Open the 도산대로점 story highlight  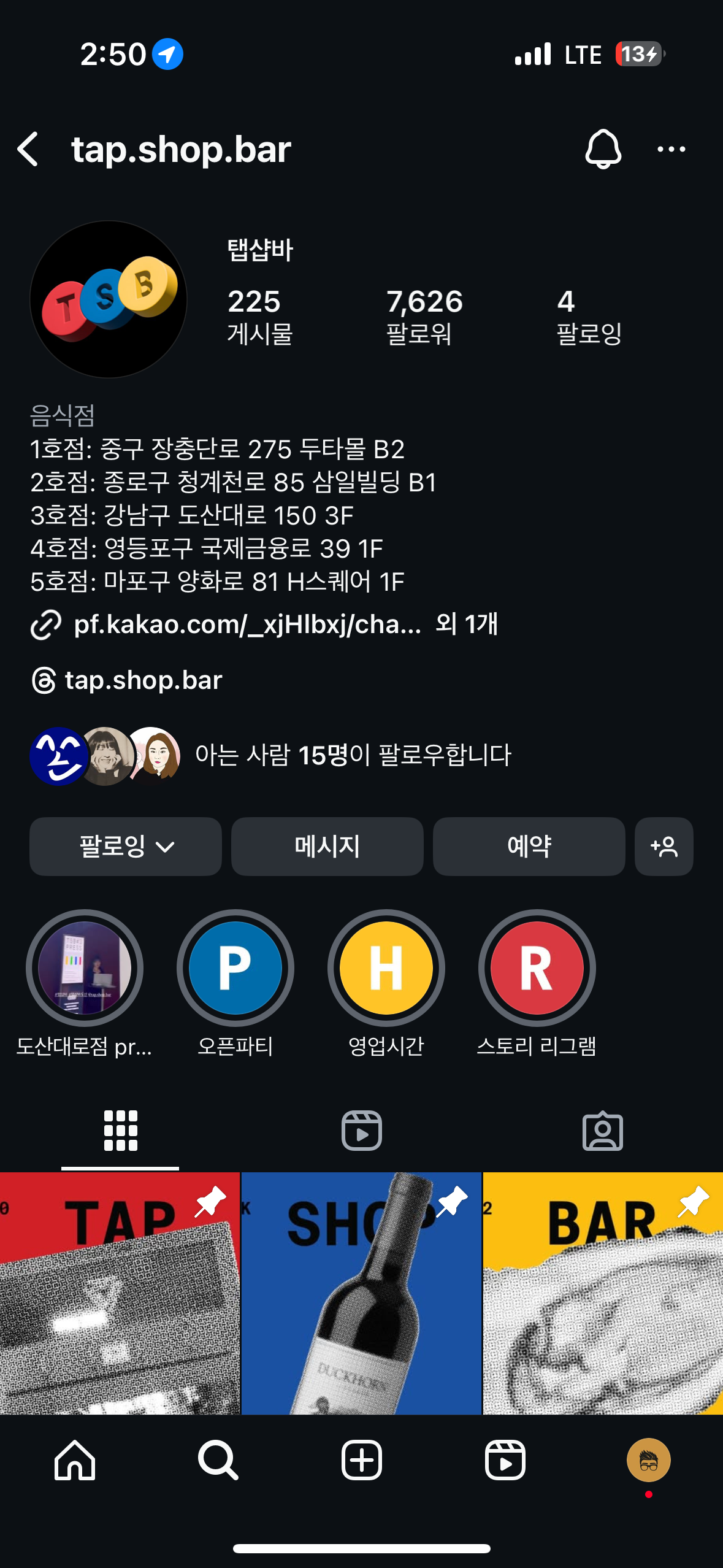85,968
